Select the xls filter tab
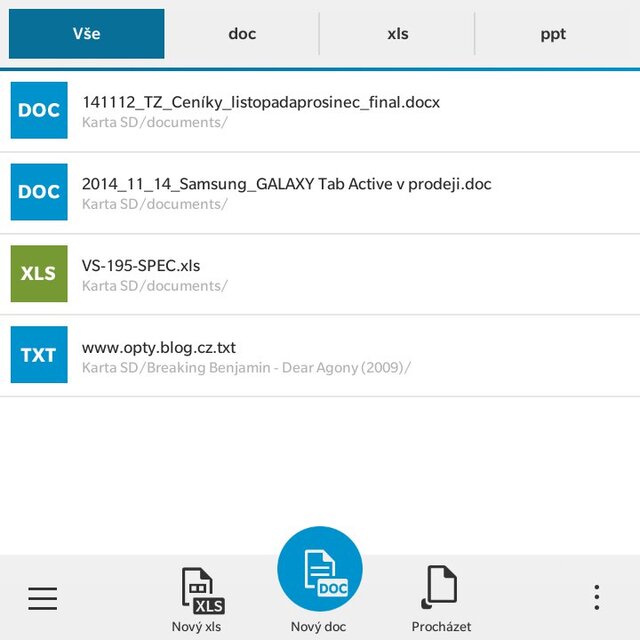This screenshot has height=640, width=640. [x=397, y=34]
